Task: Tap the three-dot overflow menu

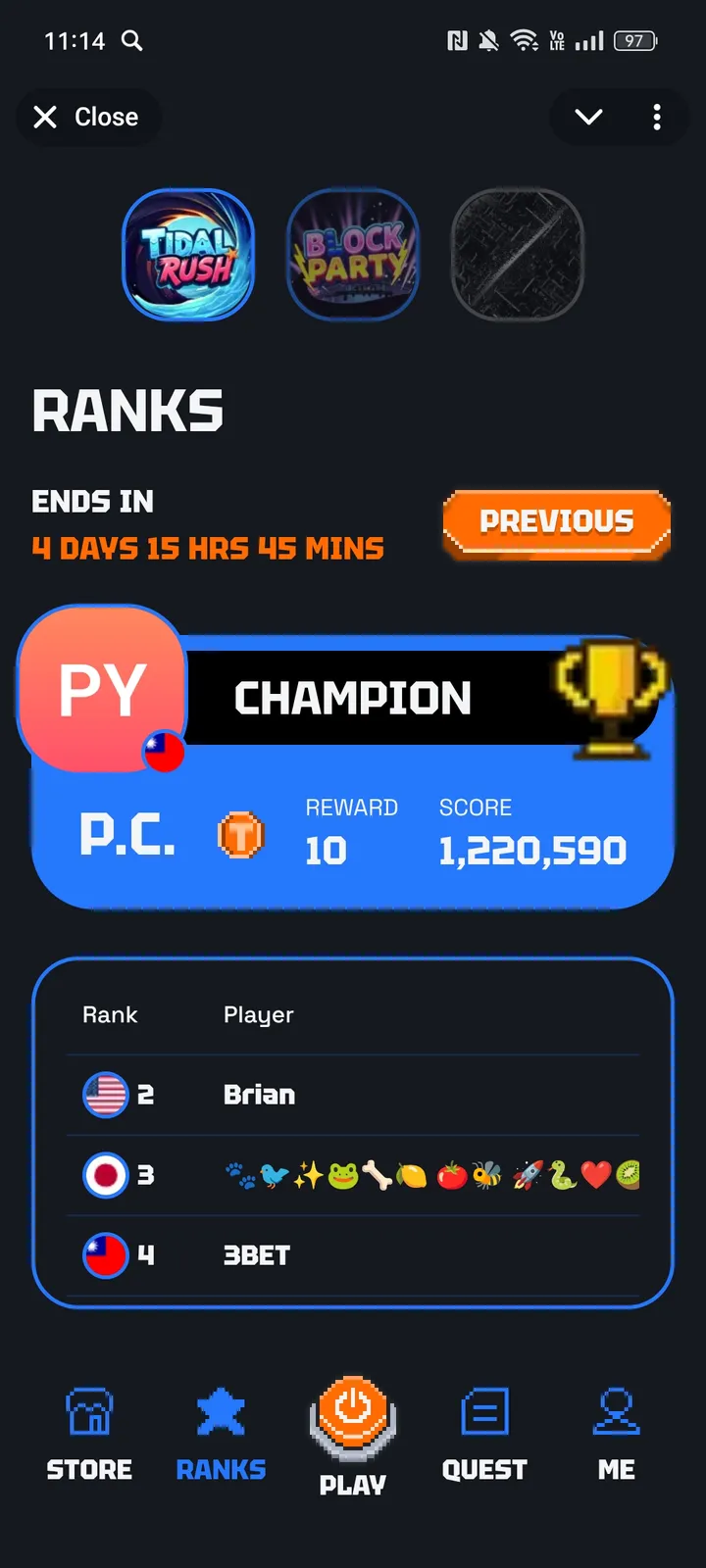Action: tap(656, 117)
